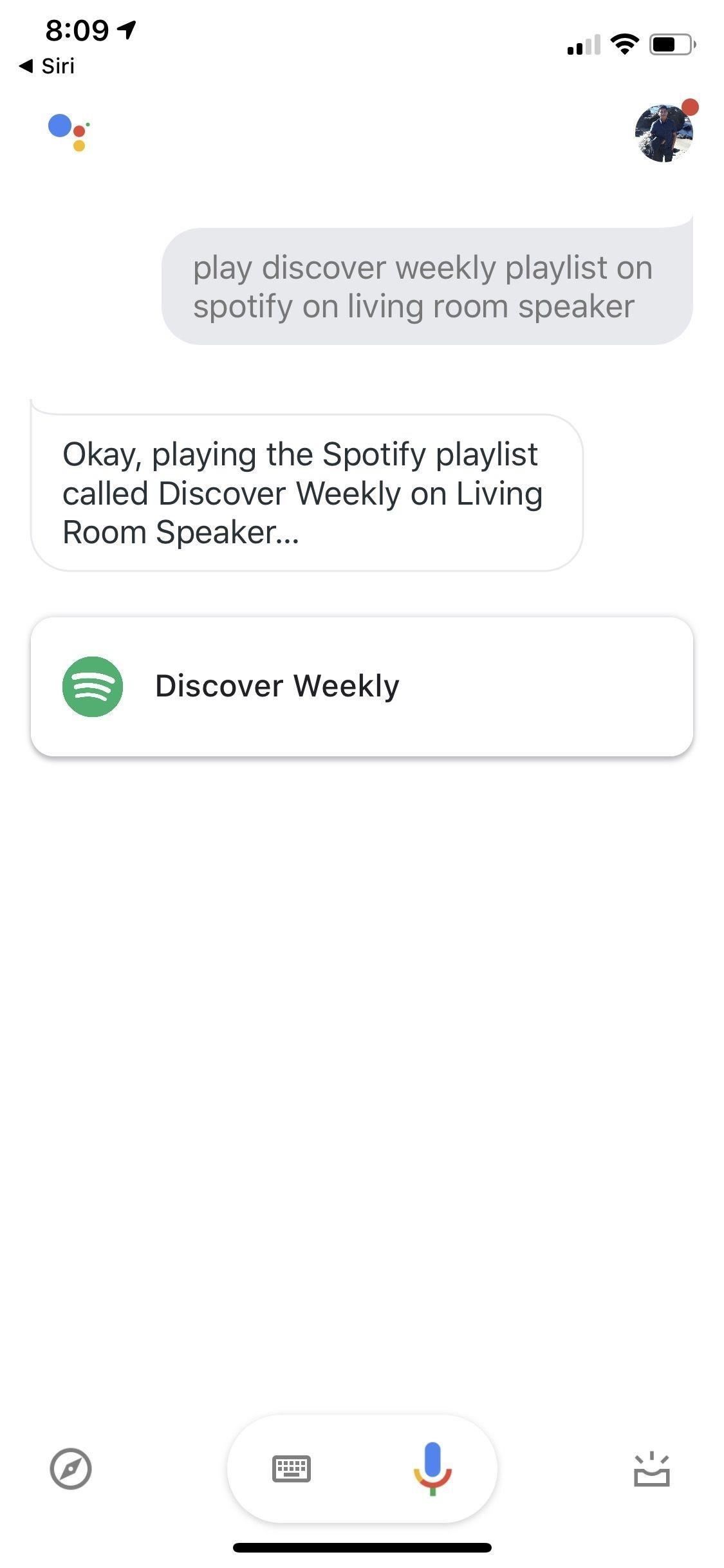Open the Discover Weekly playlist card
Screen dimensions: 724x1568
pos(362,686)
